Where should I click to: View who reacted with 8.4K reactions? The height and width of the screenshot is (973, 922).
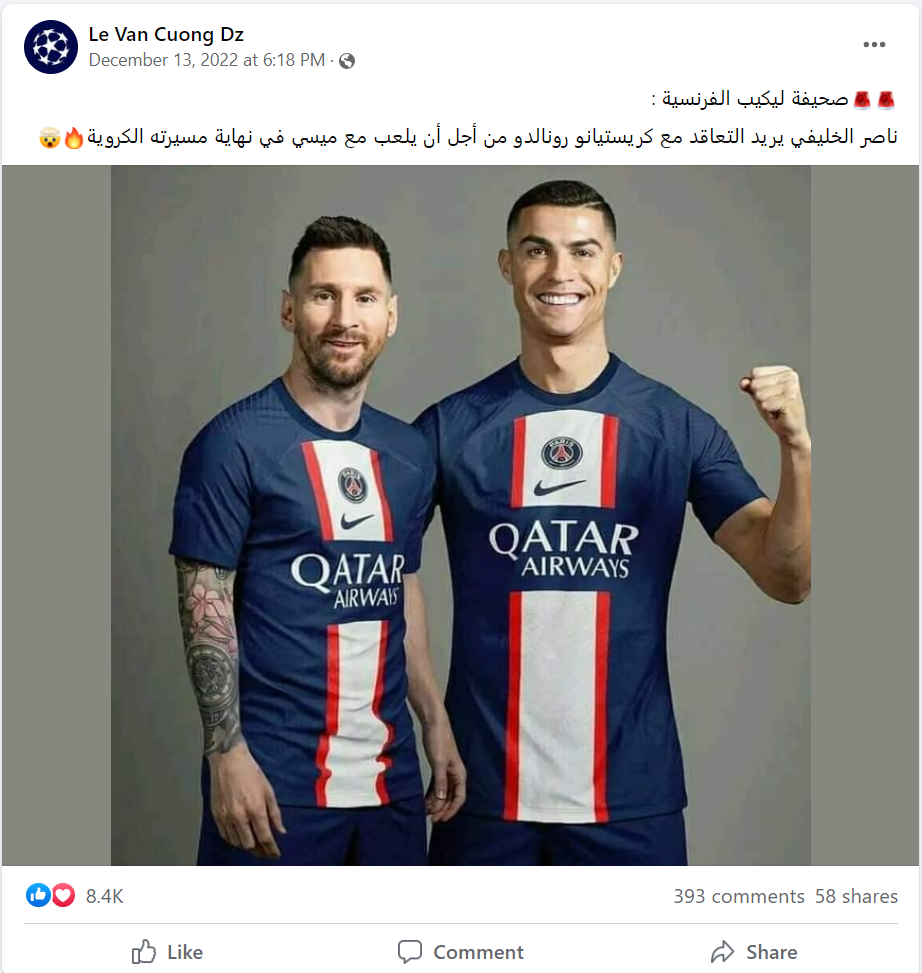103,896
